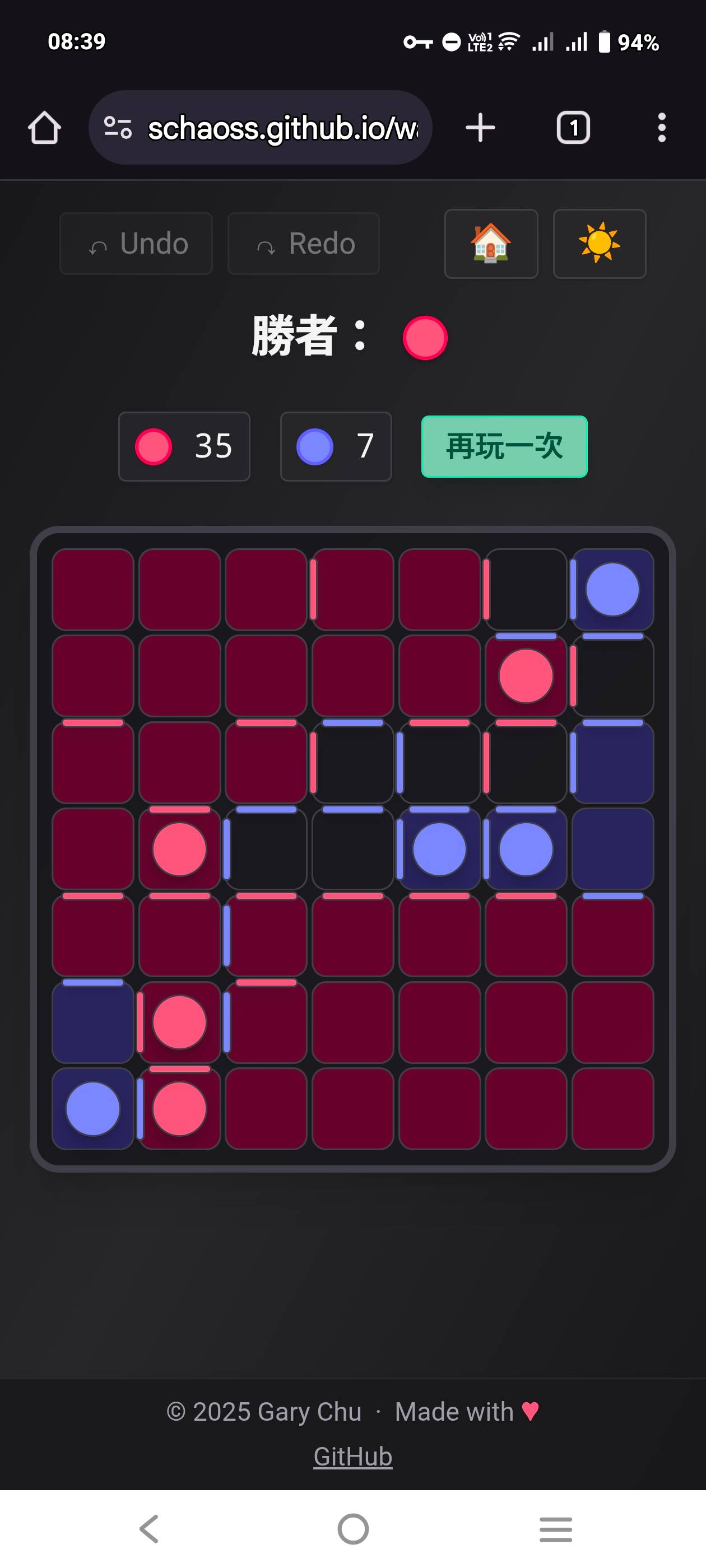706x1568 pixels.
Task: Open the system recent apps
Action: point(555,1528)
